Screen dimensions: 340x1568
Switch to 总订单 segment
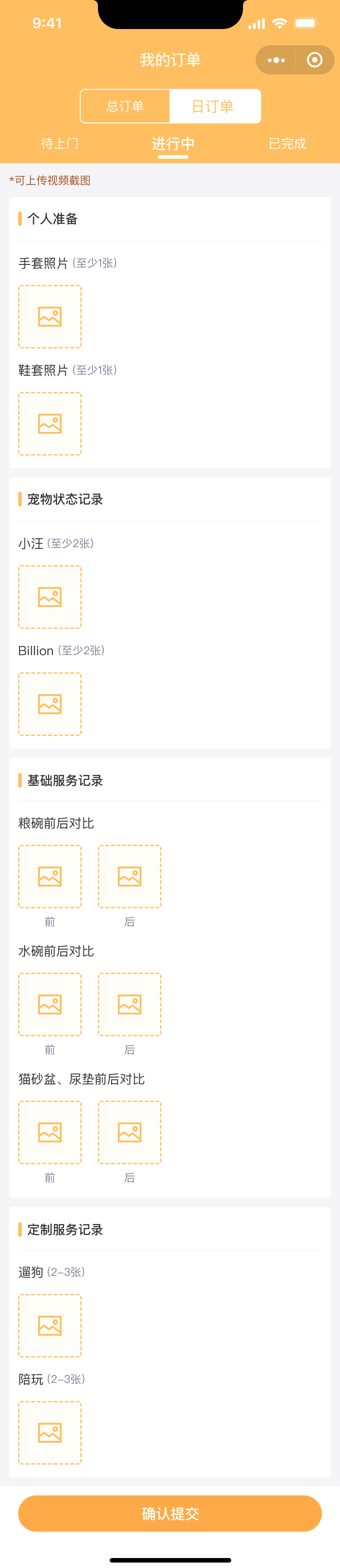coord(125,107)
